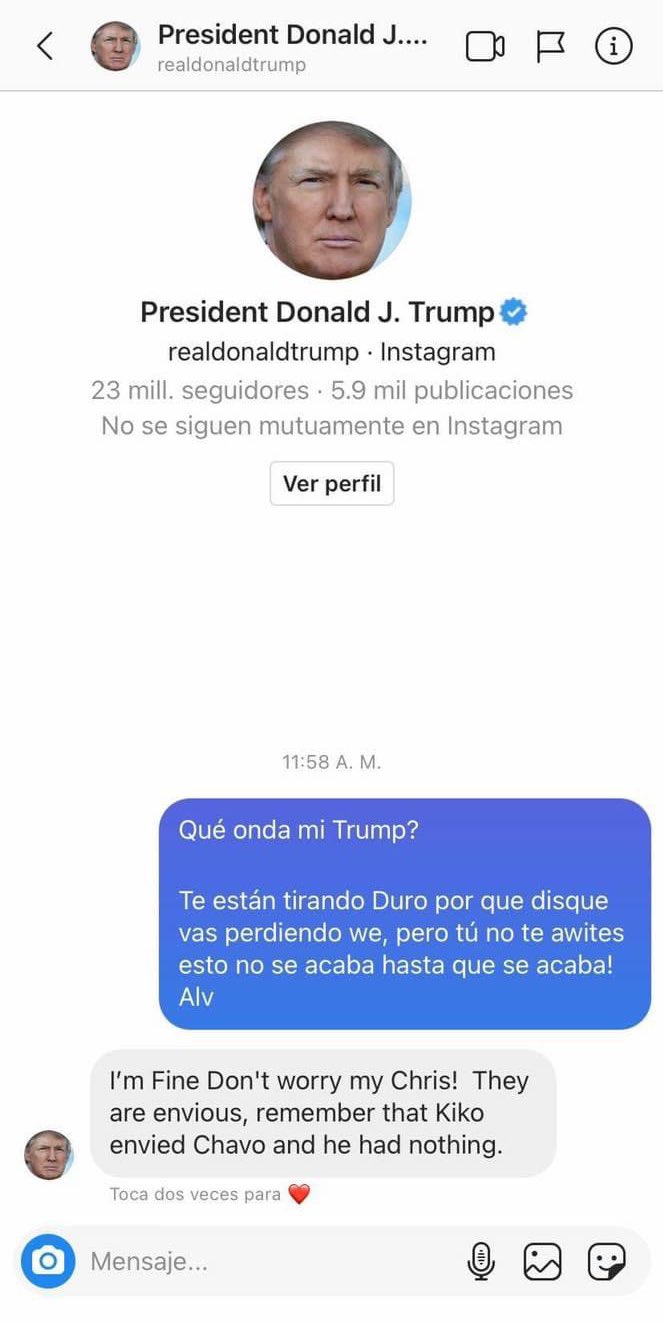Screen dimensions: 663x1324
Task: Open the photo gallery picker
Action: pos(542,1262)
